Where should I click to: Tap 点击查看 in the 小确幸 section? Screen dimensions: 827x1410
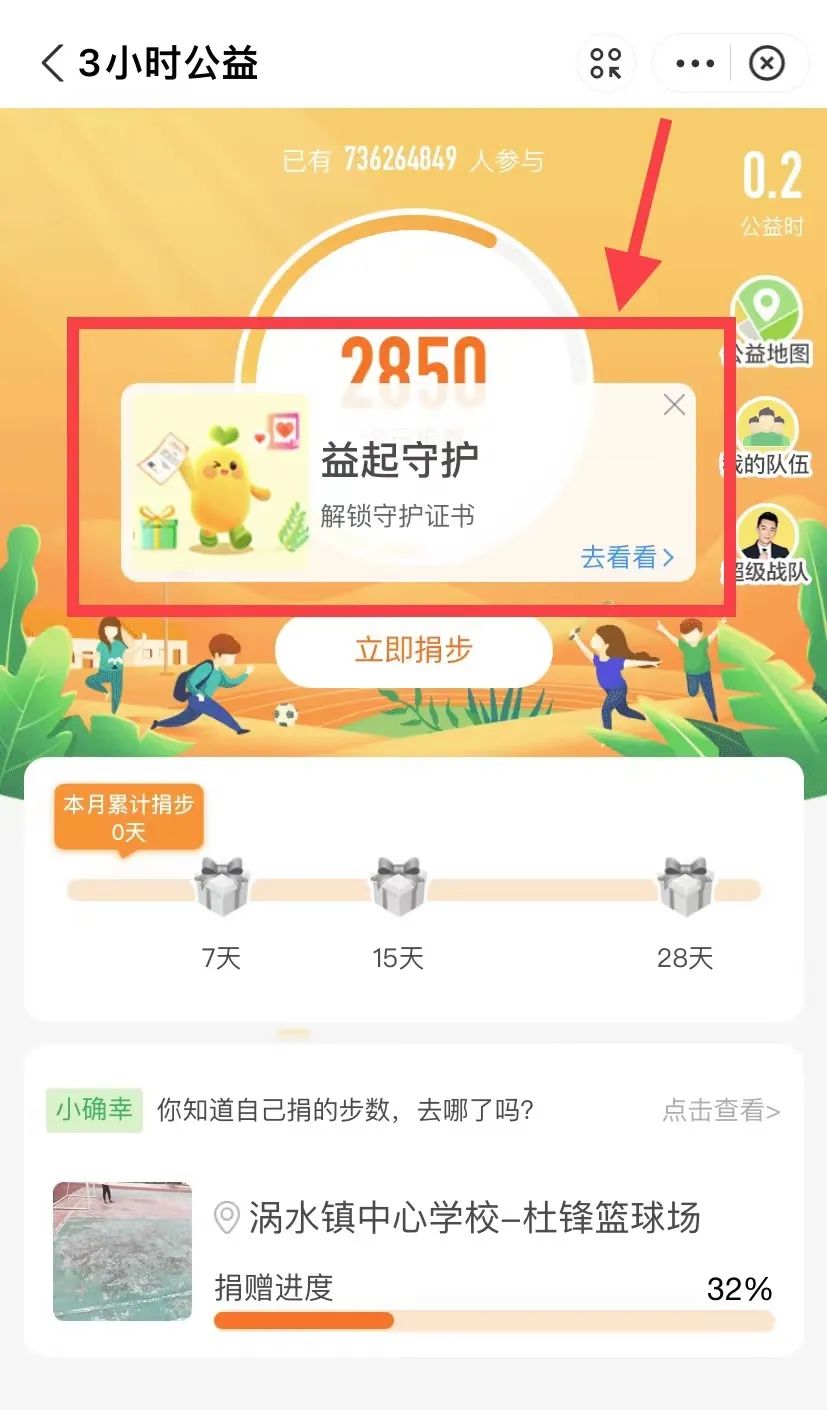(720, 1111)
